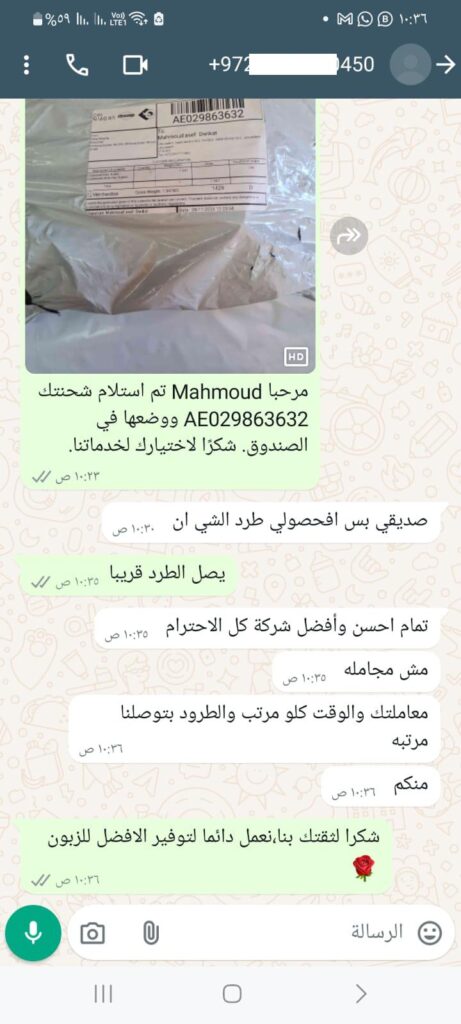
Task: Attach a file with the paperclip
Action: (x=150, y=934)
